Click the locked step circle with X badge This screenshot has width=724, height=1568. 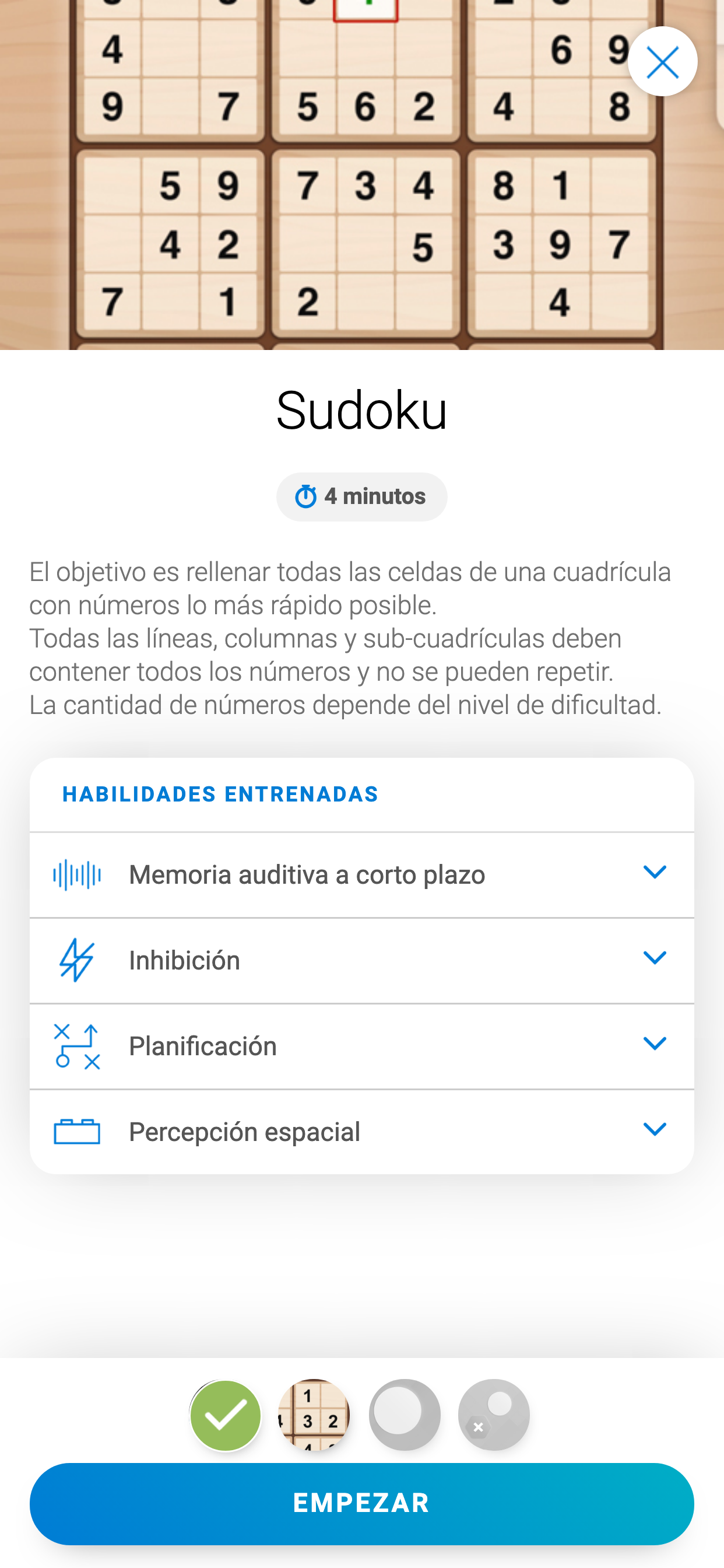click(493, 1415)
